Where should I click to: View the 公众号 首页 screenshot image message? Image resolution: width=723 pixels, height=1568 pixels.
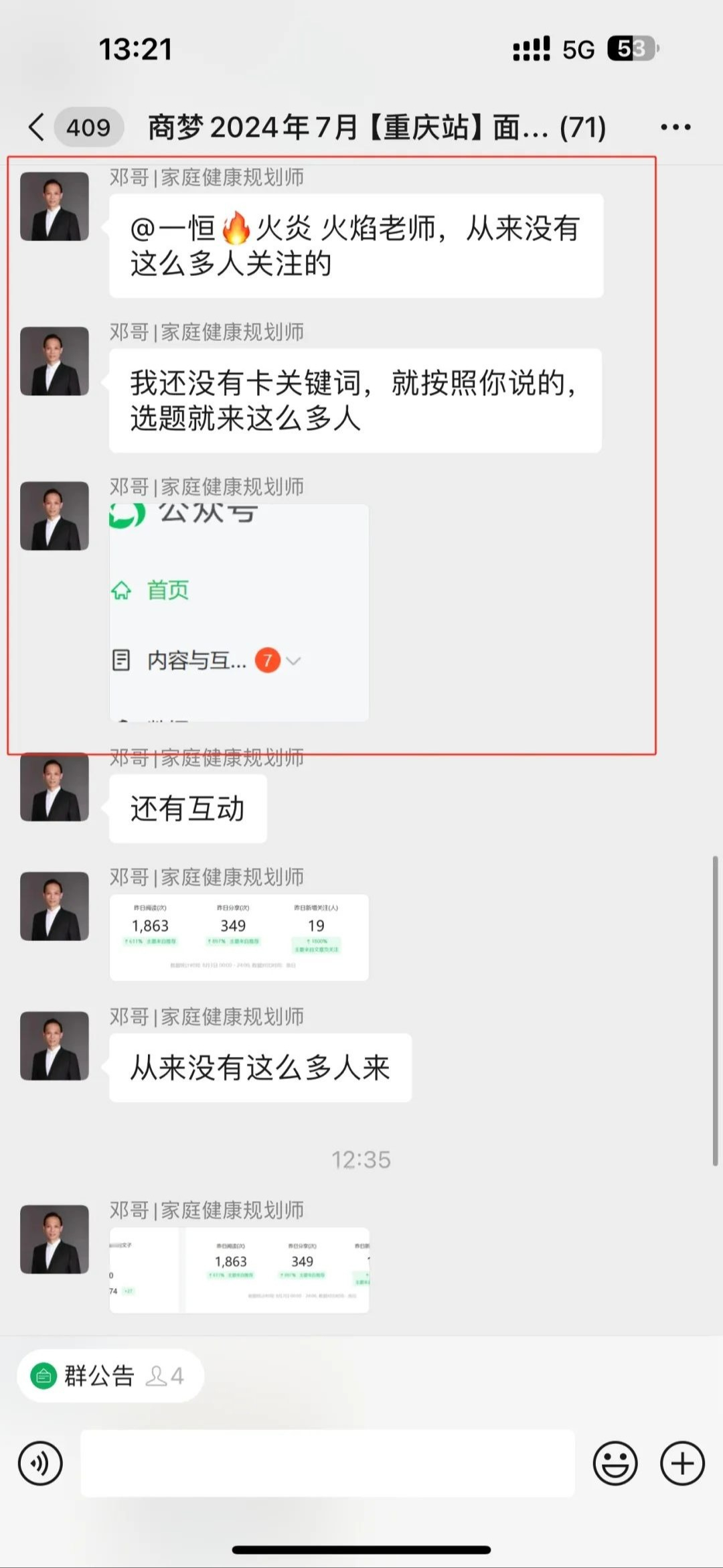pos(239,613)
